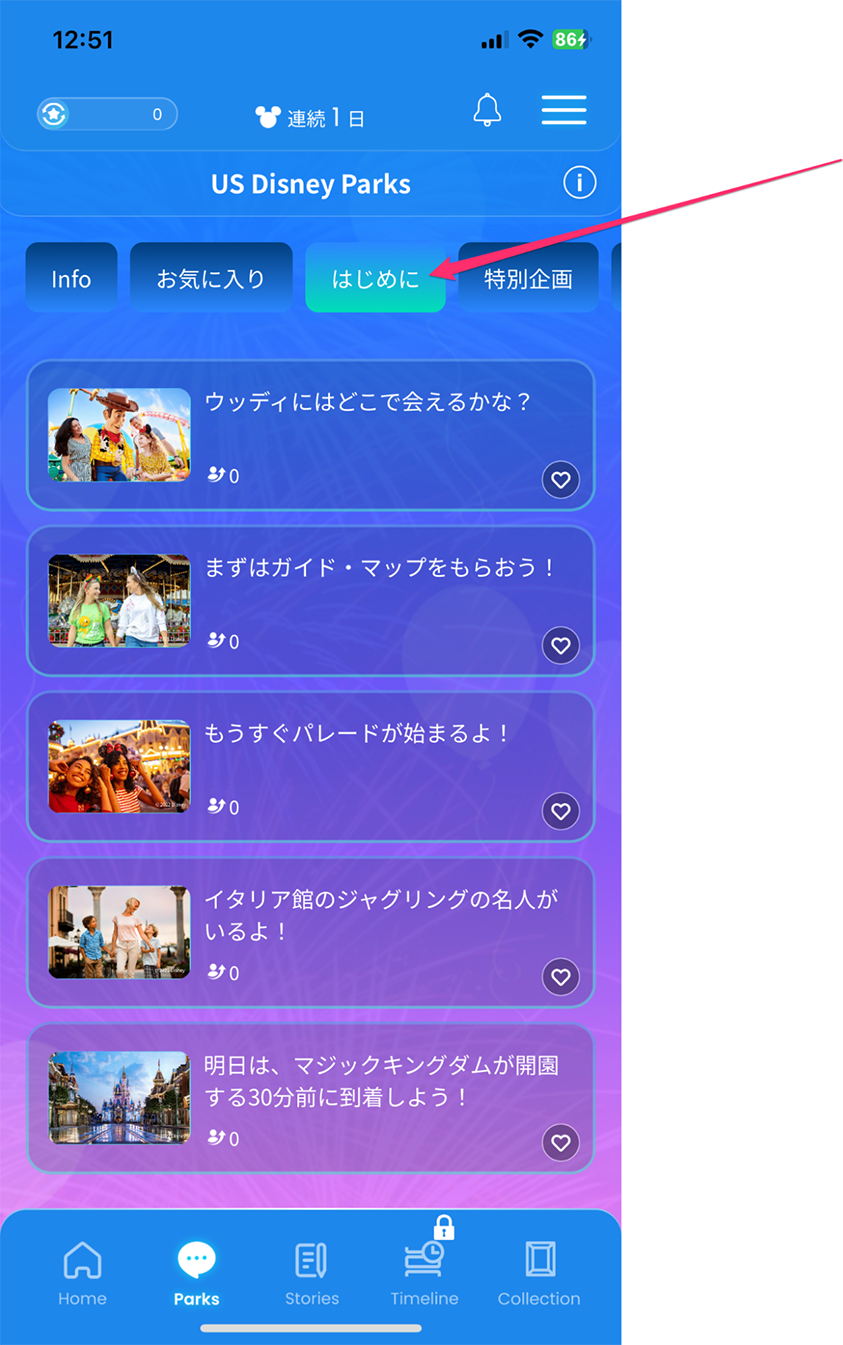The width and height of the screenshot is (843, 1345).
Task: Go to the Home tab
Action: coord(82,1273)
